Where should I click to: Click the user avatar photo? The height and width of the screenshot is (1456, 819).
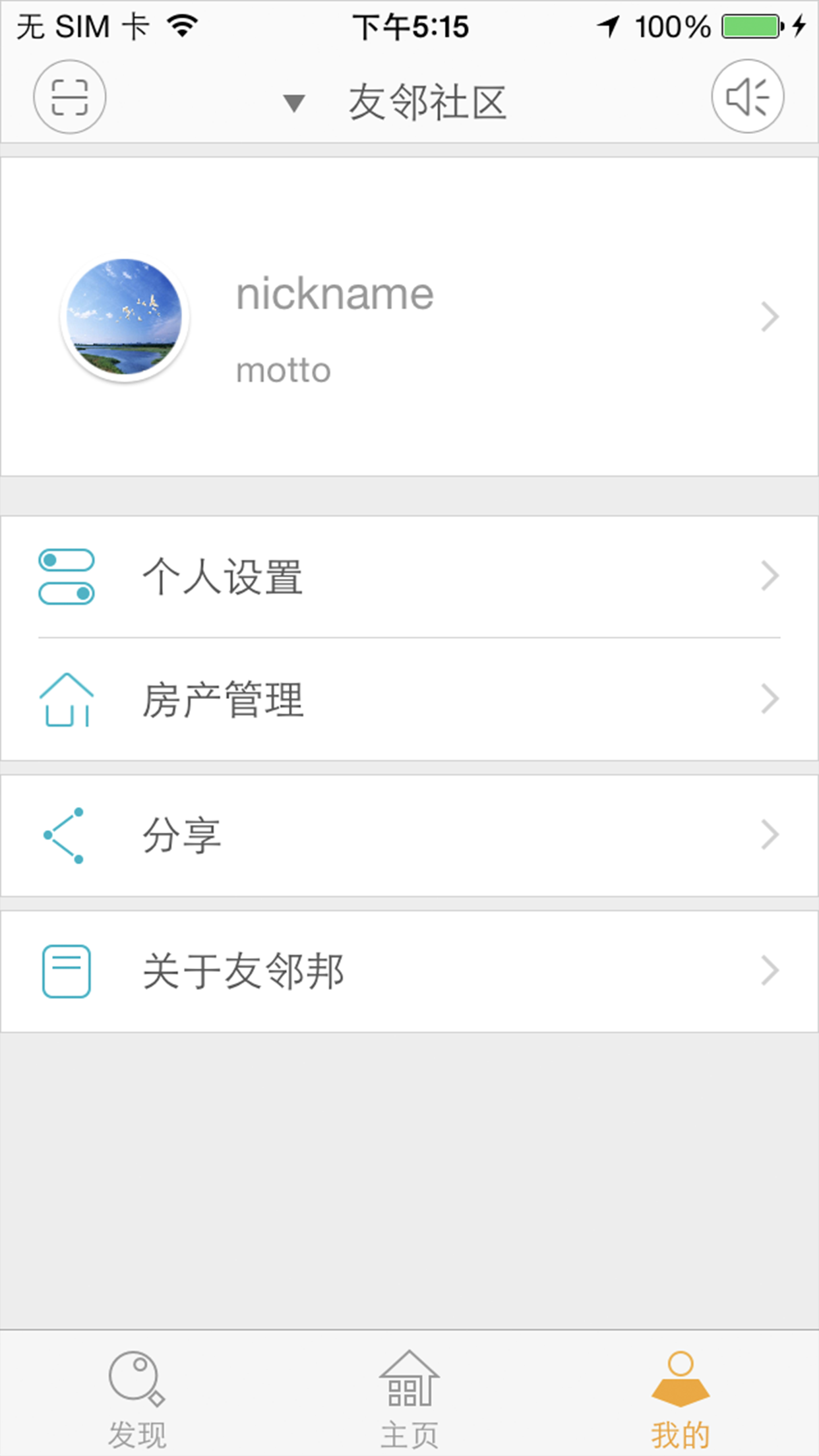(125, 317)
